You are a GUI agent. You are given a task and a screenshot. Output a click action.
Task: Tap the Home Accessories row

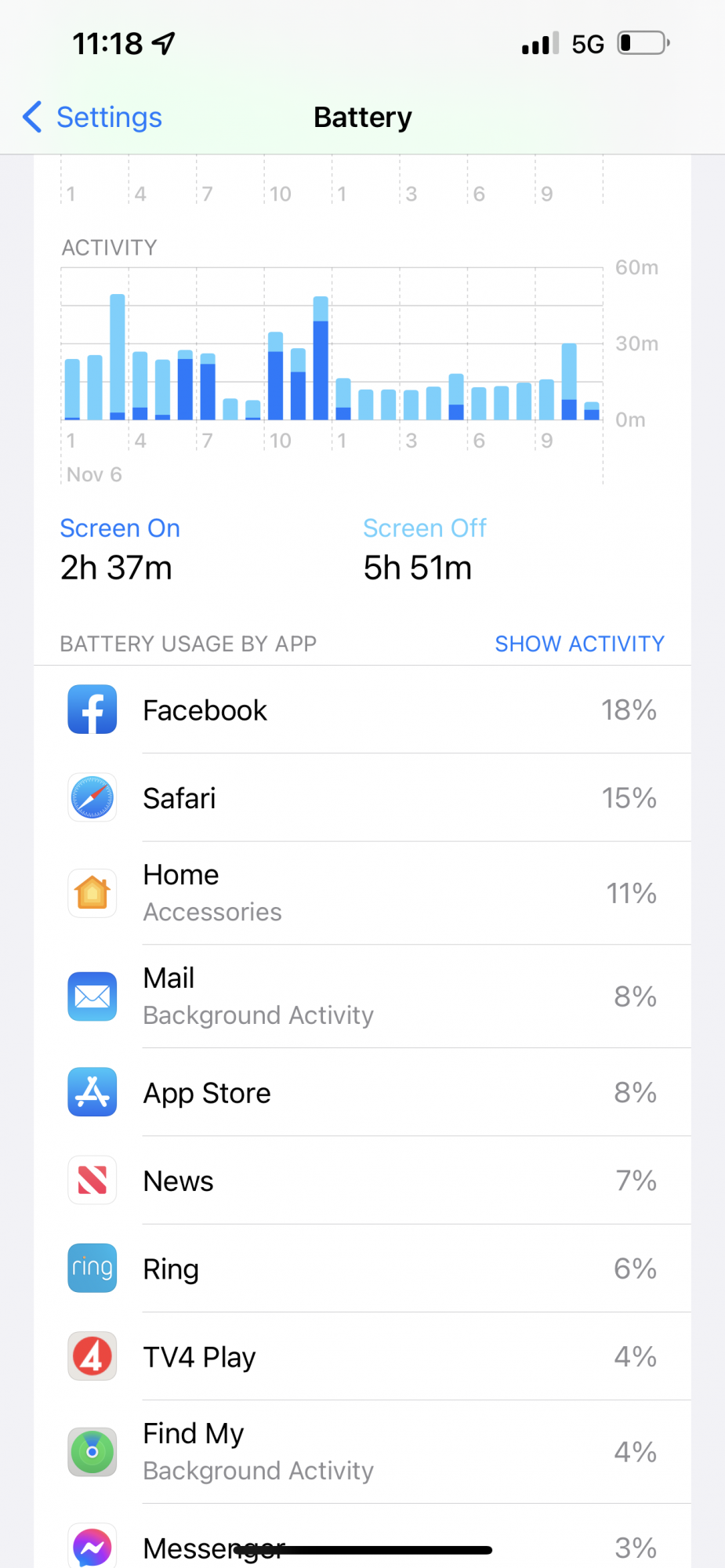pyautogui.click(x=362, y=893)
